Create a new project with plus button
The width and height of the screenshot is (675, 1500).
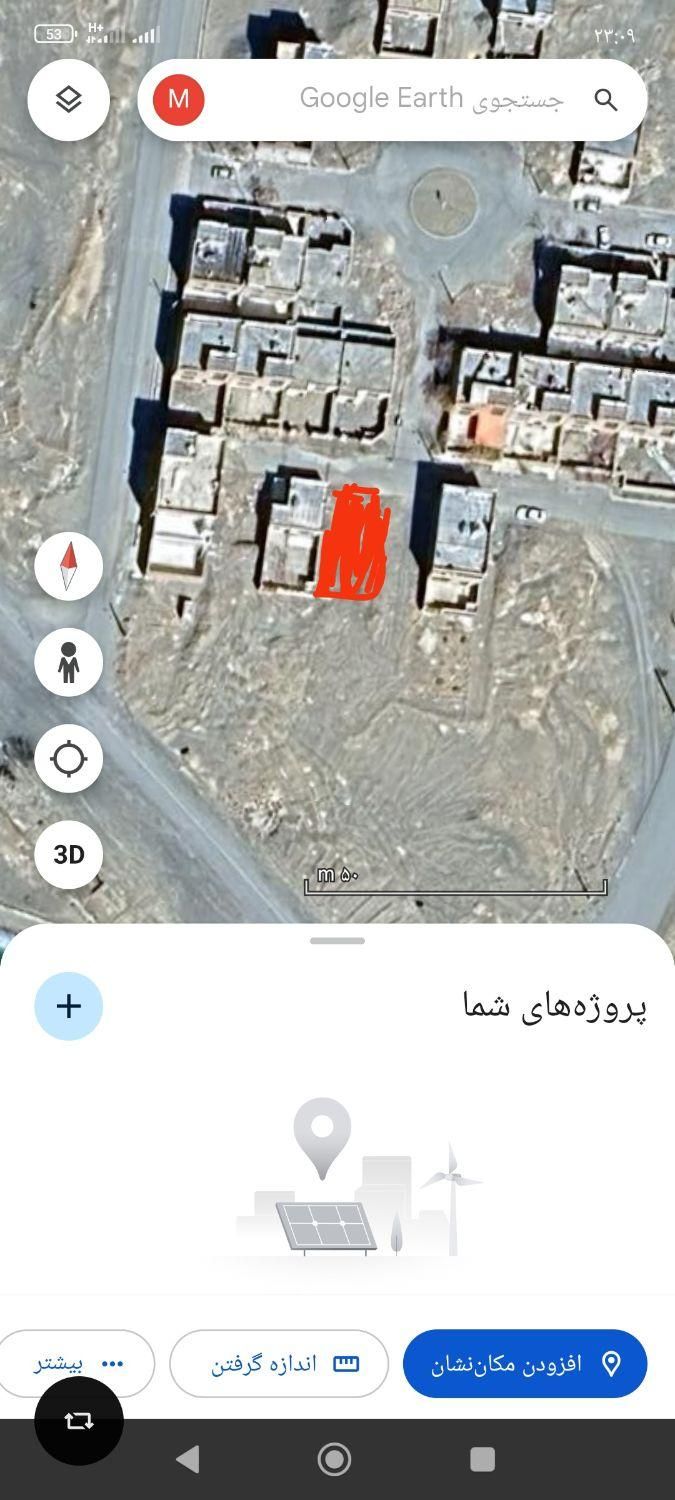click(x=68, y=1006)
